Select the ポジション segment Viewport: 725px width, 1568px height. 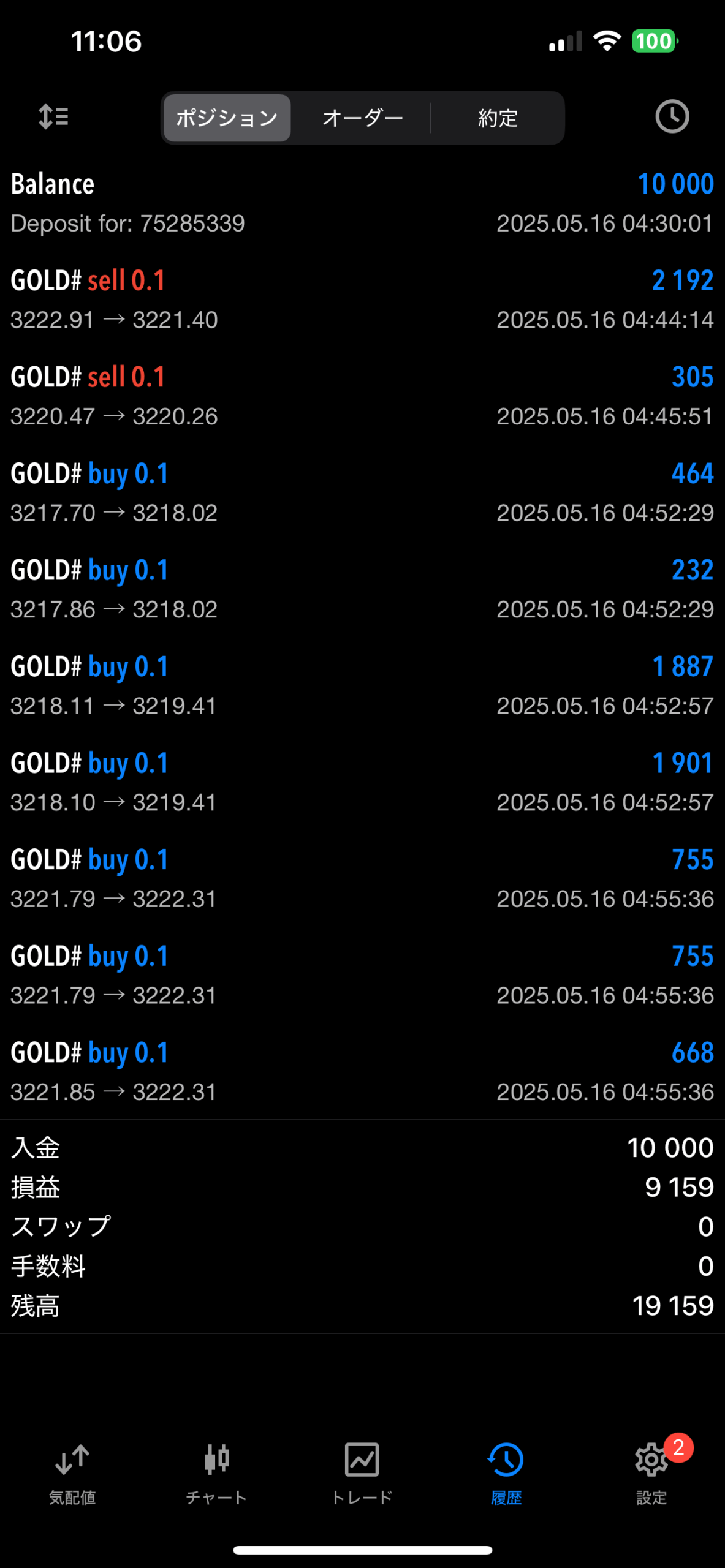click(227, 118)
